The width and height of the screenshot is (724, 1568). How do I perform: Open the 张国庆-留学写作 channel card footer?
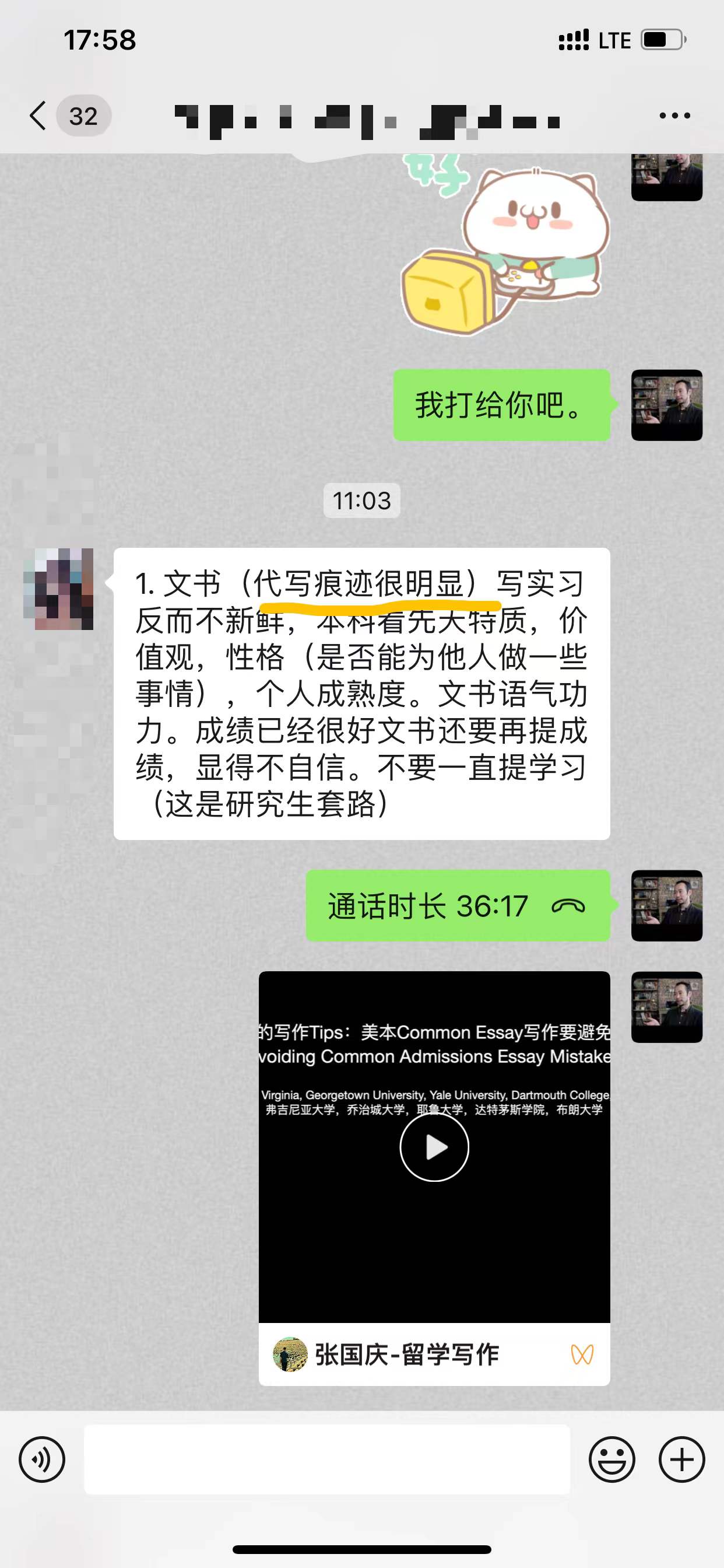pyautogui.click(x=406, y=1354)
